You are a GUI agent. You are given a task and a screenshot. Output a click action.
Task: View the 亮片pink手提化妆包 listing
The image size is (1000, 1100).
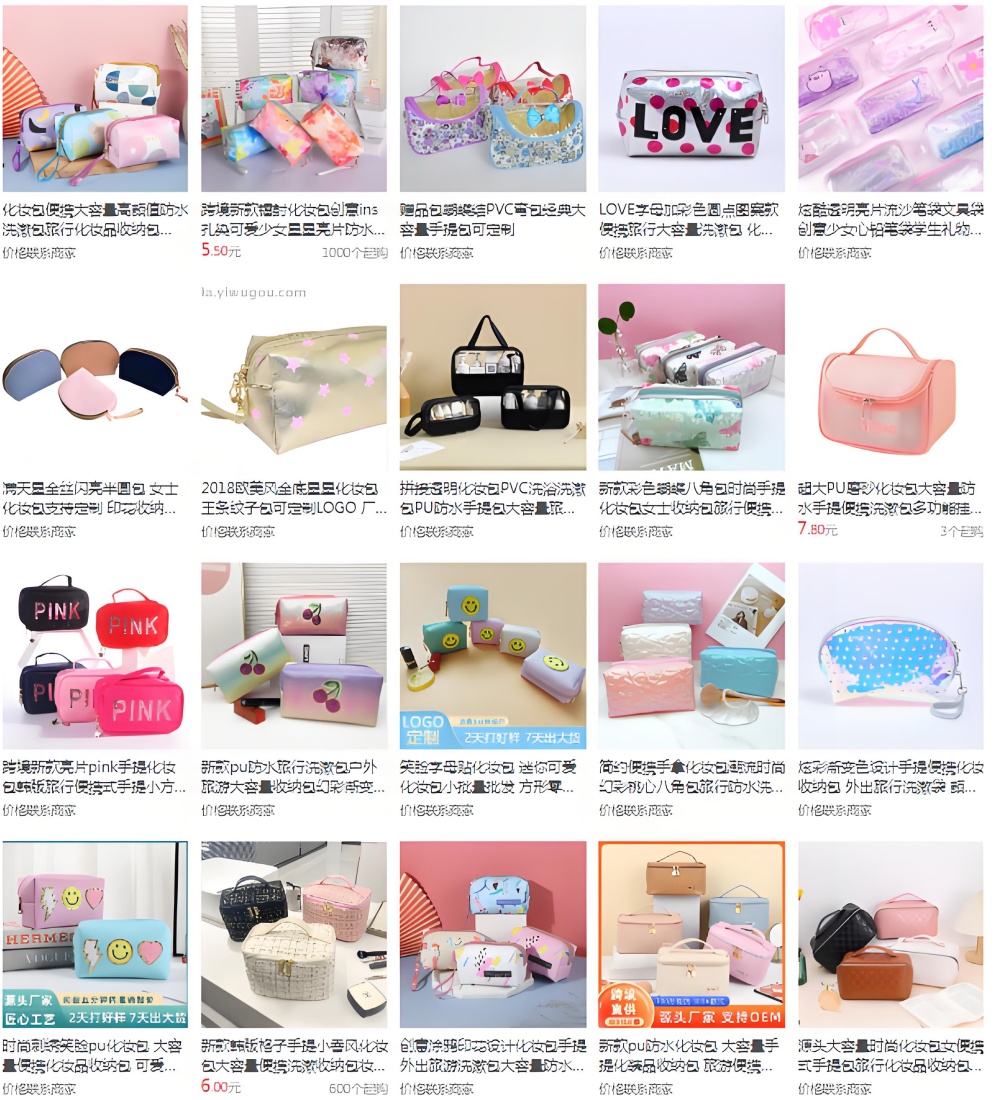[95, 656]
